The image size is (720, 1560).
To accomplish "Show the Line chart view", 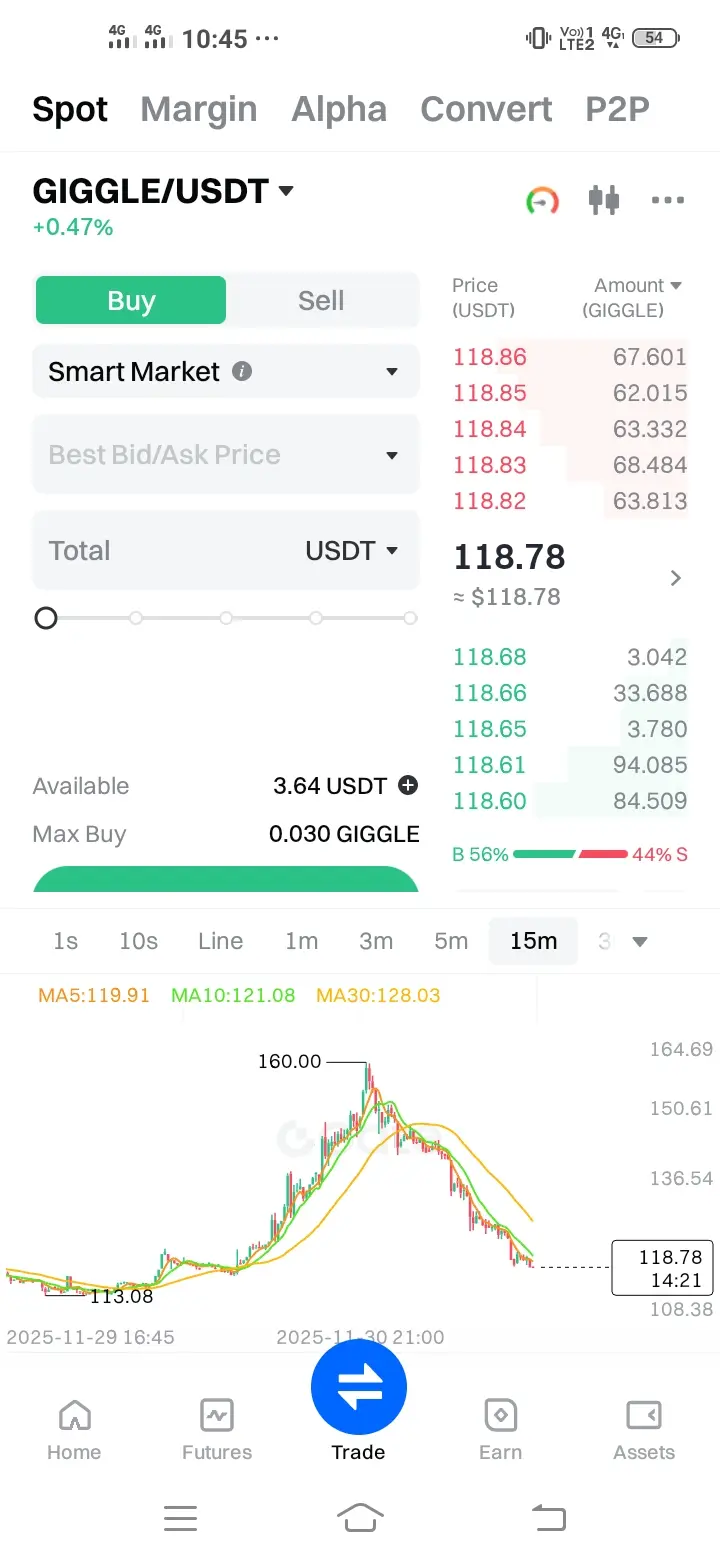I will (220, 941).
